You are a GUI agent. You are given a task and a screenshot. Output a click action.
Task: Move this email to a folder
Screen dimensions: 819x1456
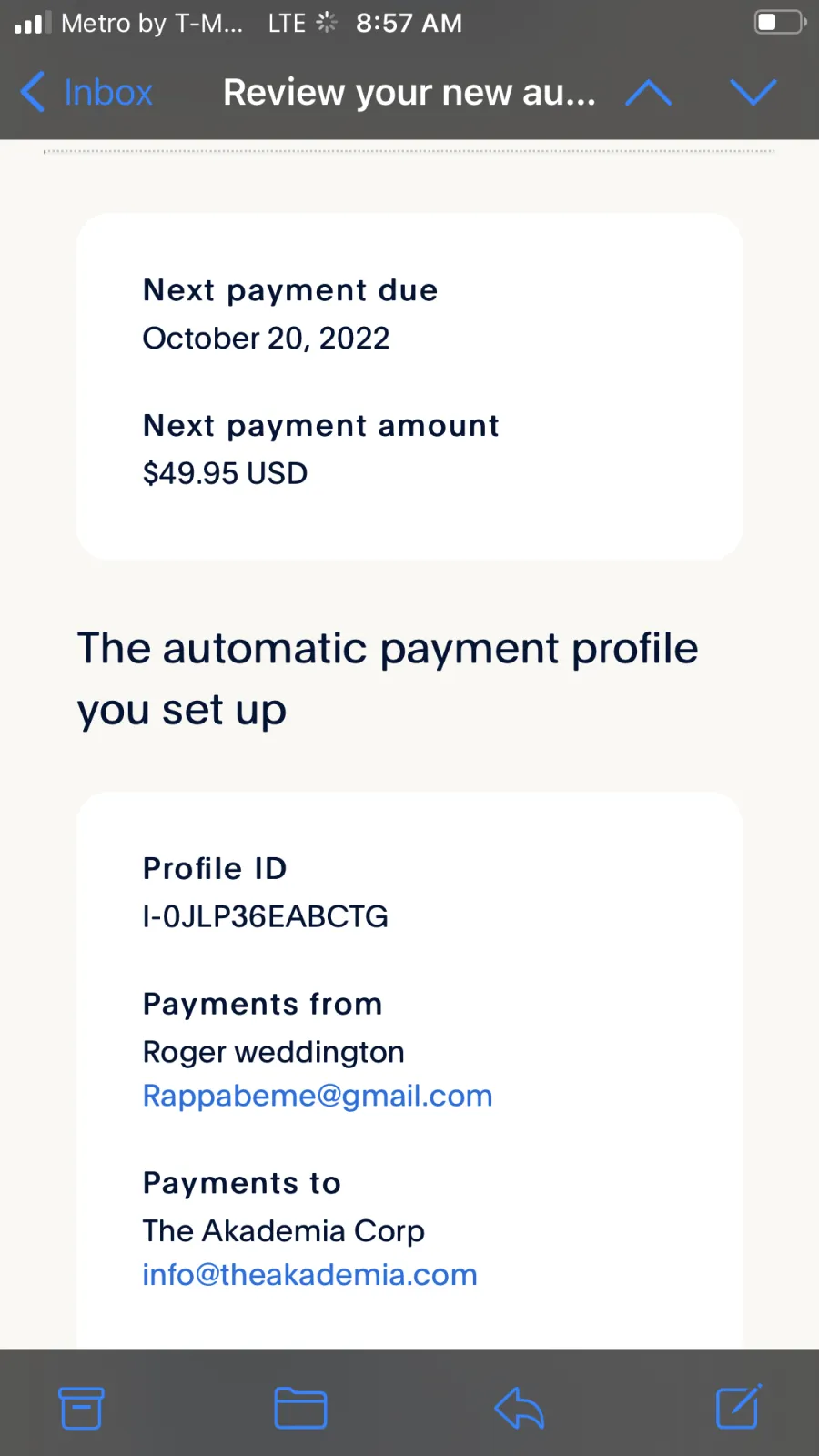click(300, 1408)
